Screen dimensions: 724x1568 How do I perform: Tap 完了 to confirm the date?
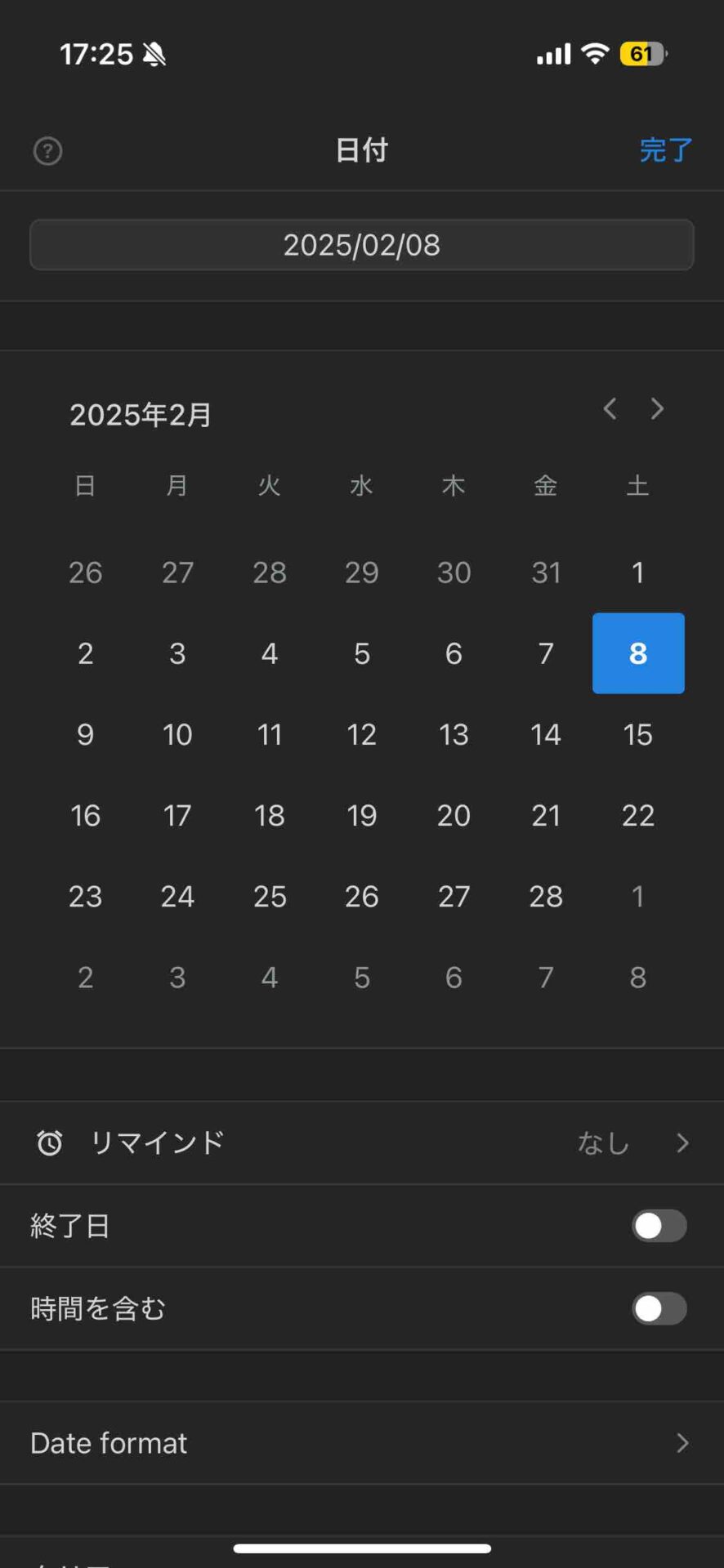665,150
